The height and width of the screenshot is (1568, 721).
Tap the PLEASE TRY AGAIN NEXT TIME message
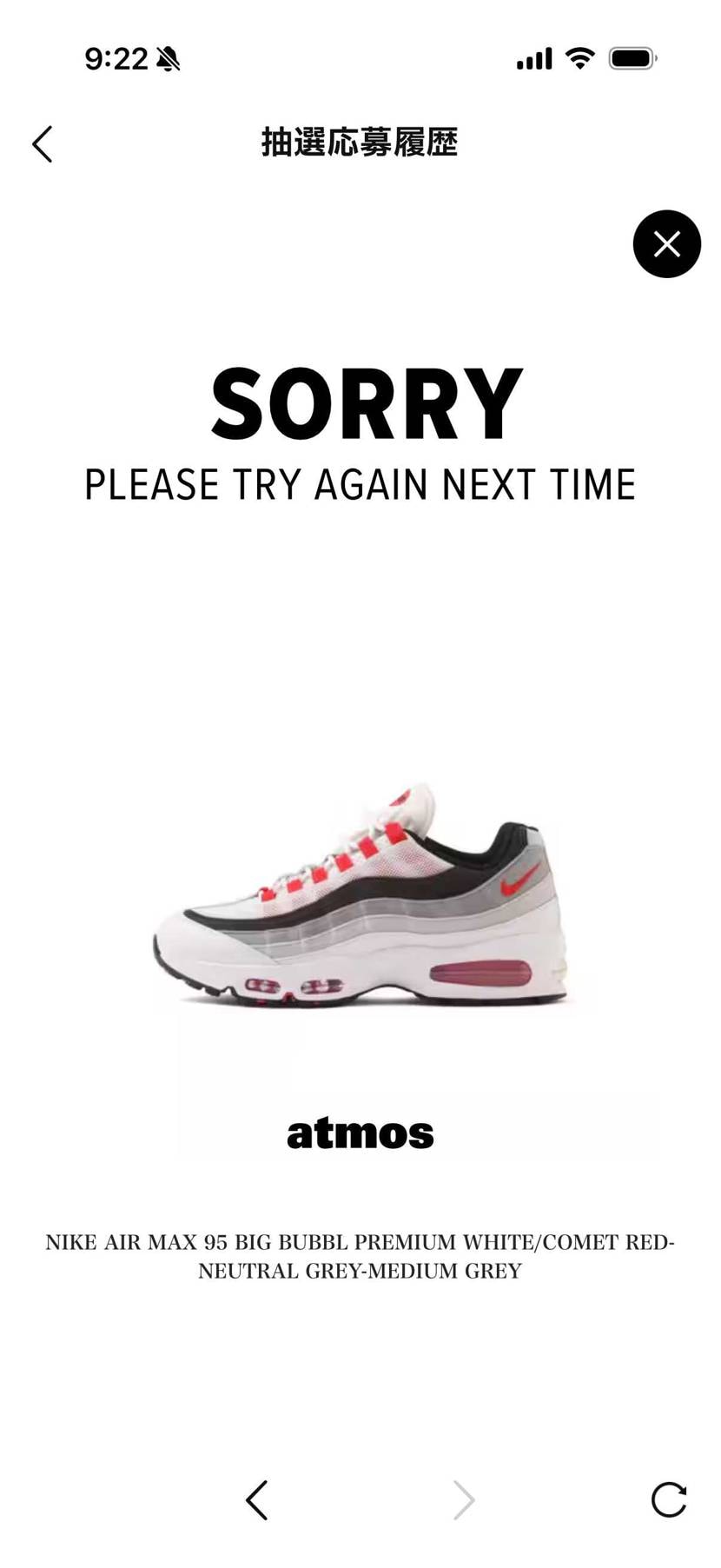[360, 485]
